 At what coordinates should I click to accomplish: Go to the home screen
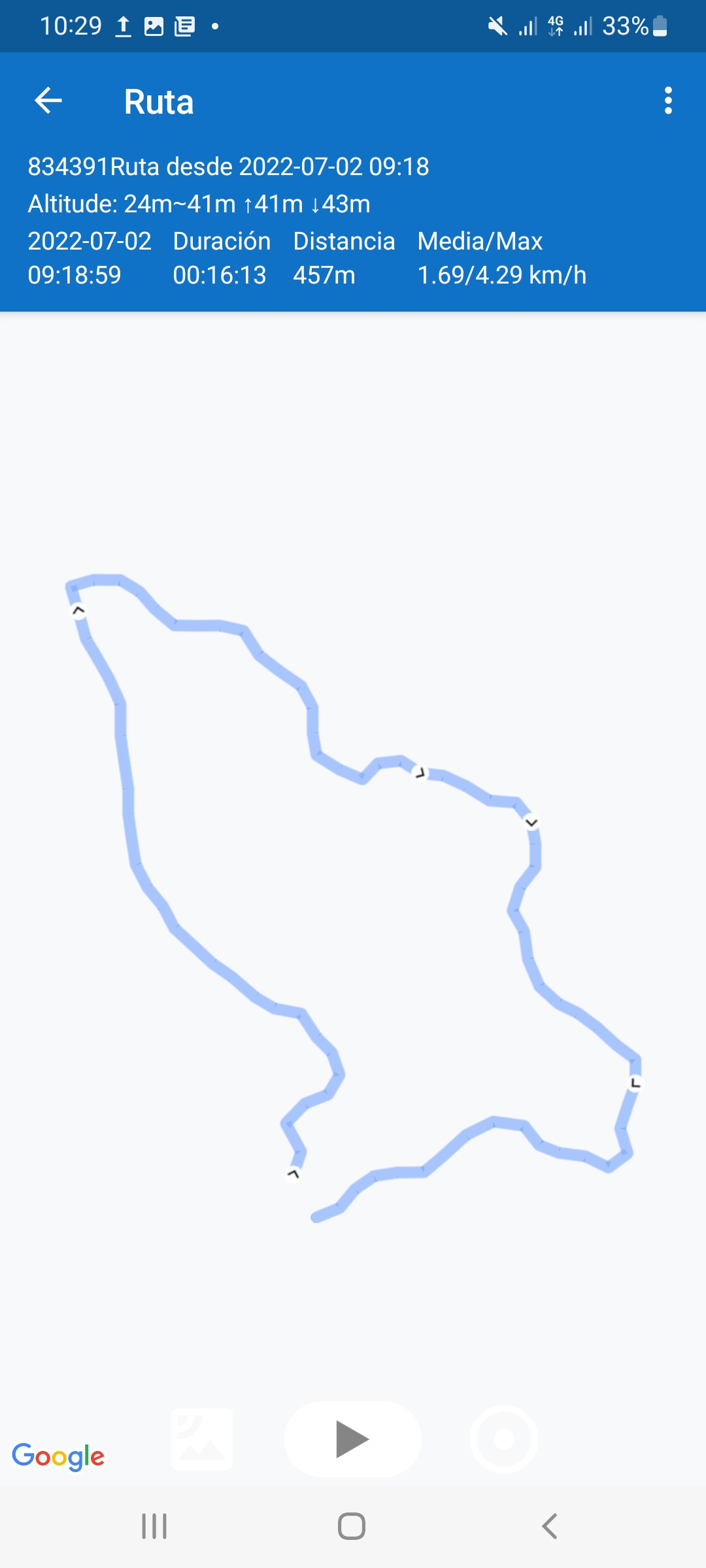[x=352, y=1527]
